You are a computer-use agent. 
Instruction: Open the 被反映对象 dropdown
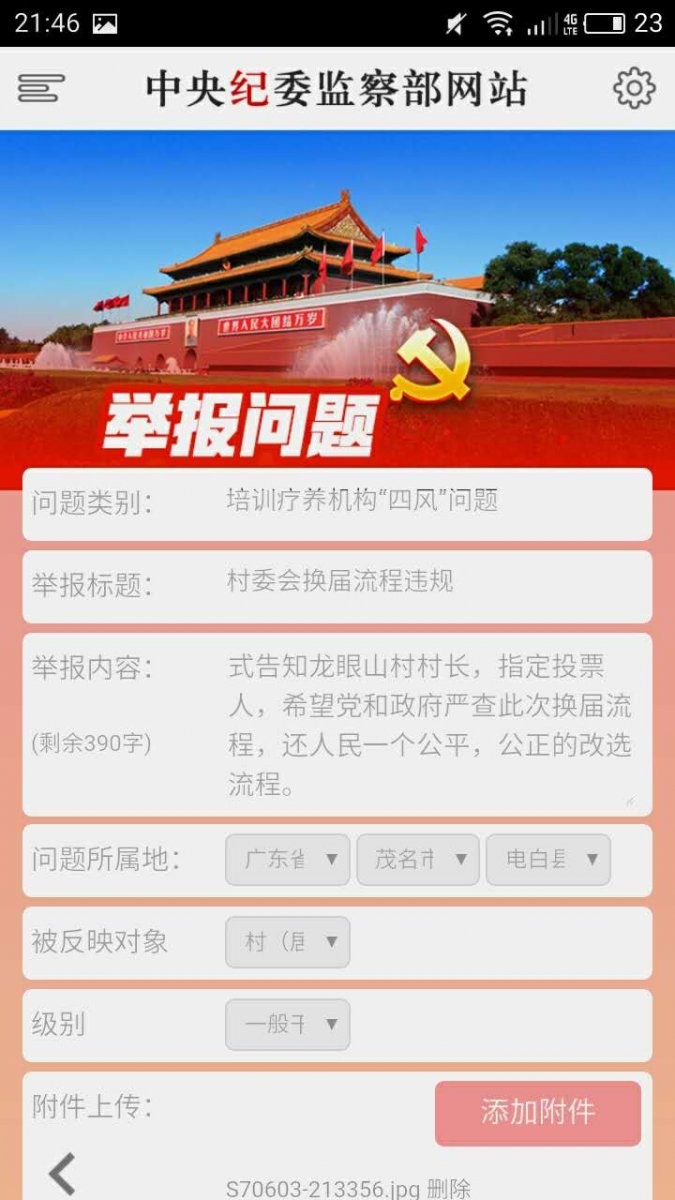288,942
